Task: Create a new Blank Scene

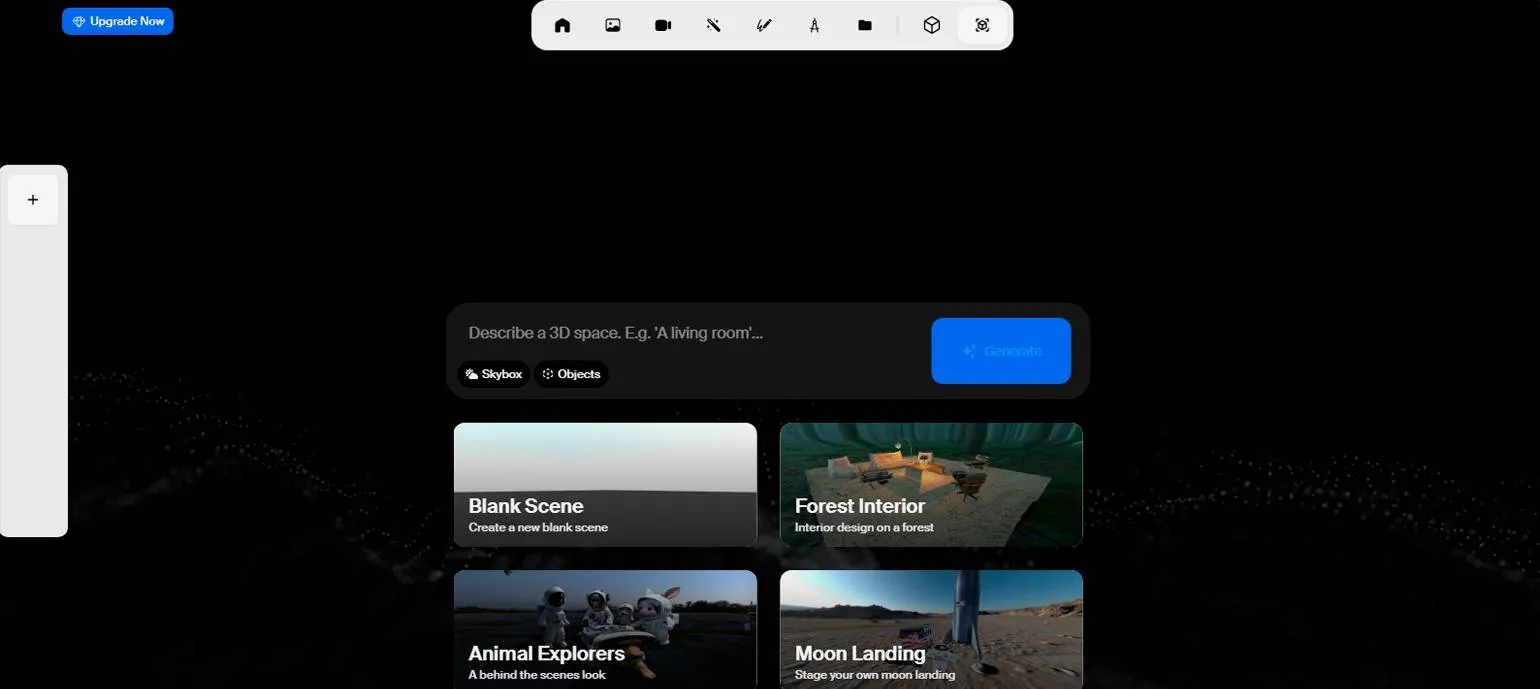Action: point(605,485)
